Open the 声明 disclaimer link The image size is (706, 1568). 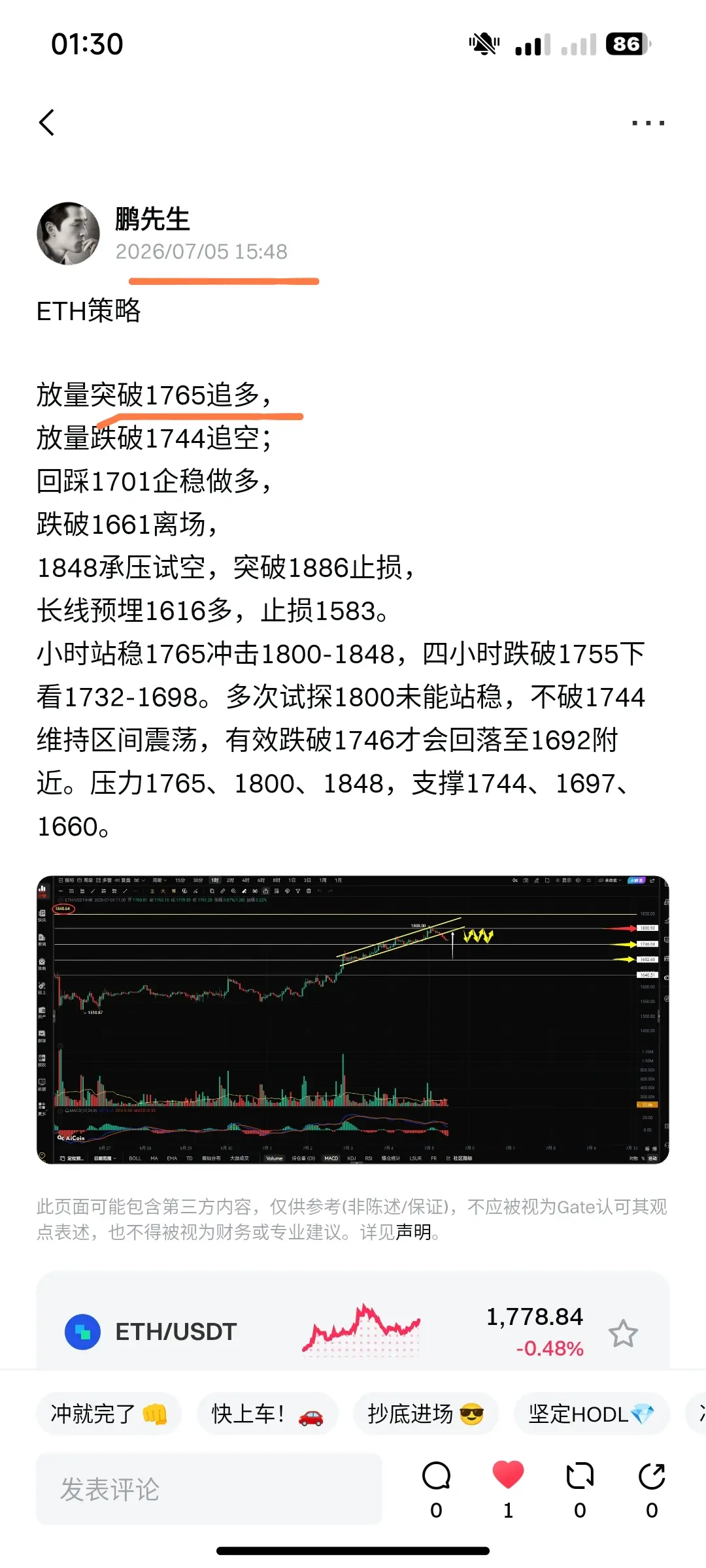pos(413,1232)
